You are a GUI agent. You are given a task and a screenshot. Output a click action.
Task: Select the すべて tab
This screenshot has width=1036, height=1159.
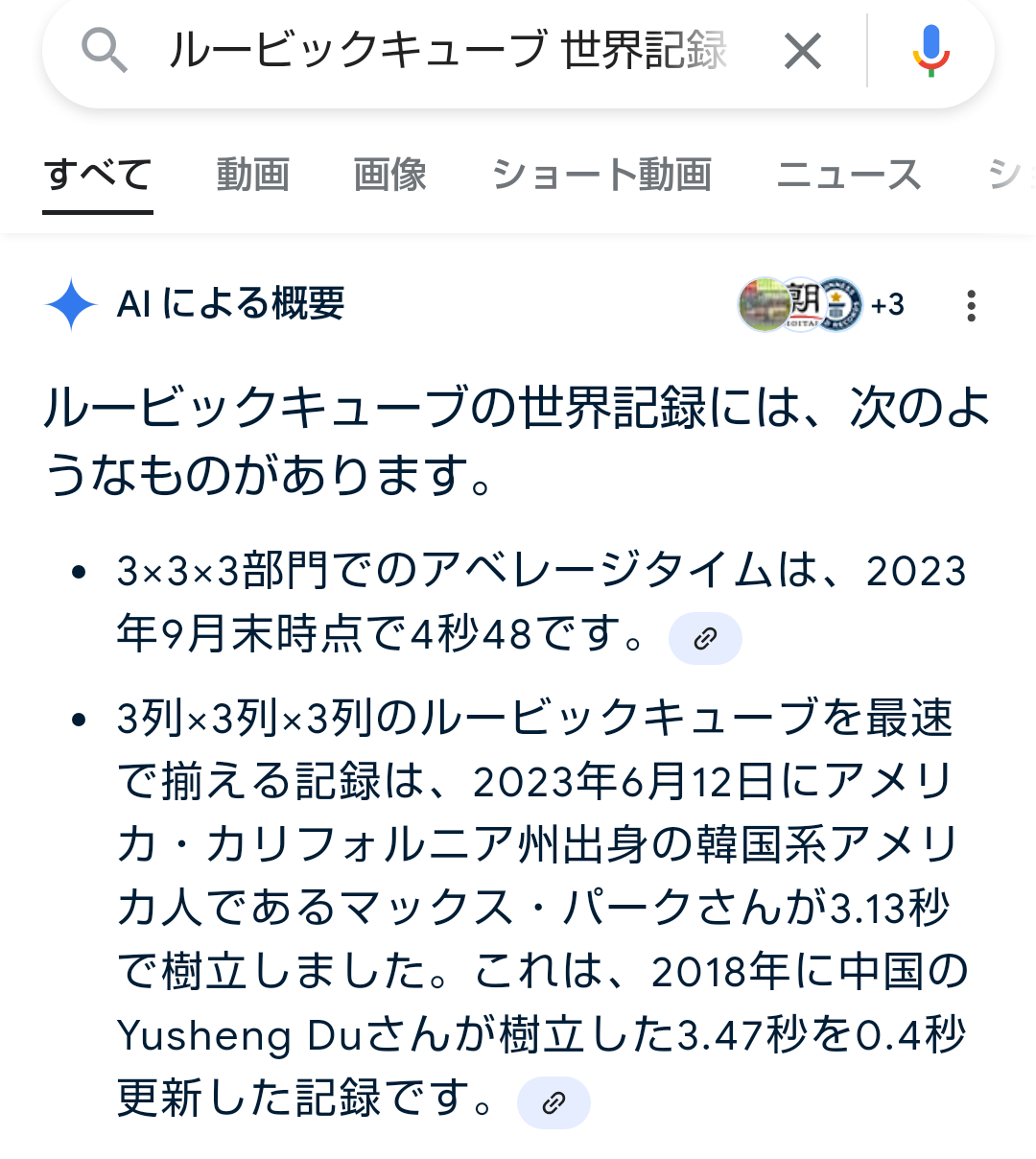coord(98,176)
